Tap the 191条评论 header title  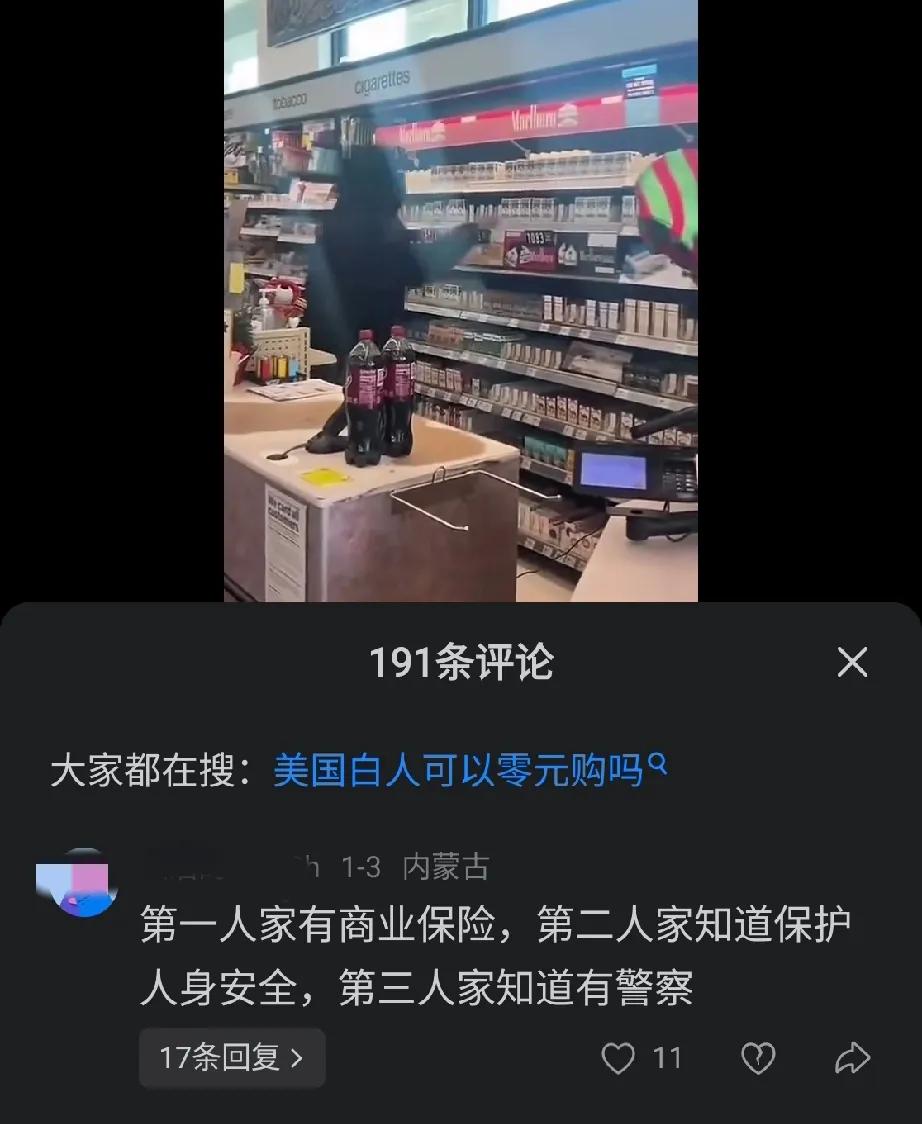click(460, 662)
